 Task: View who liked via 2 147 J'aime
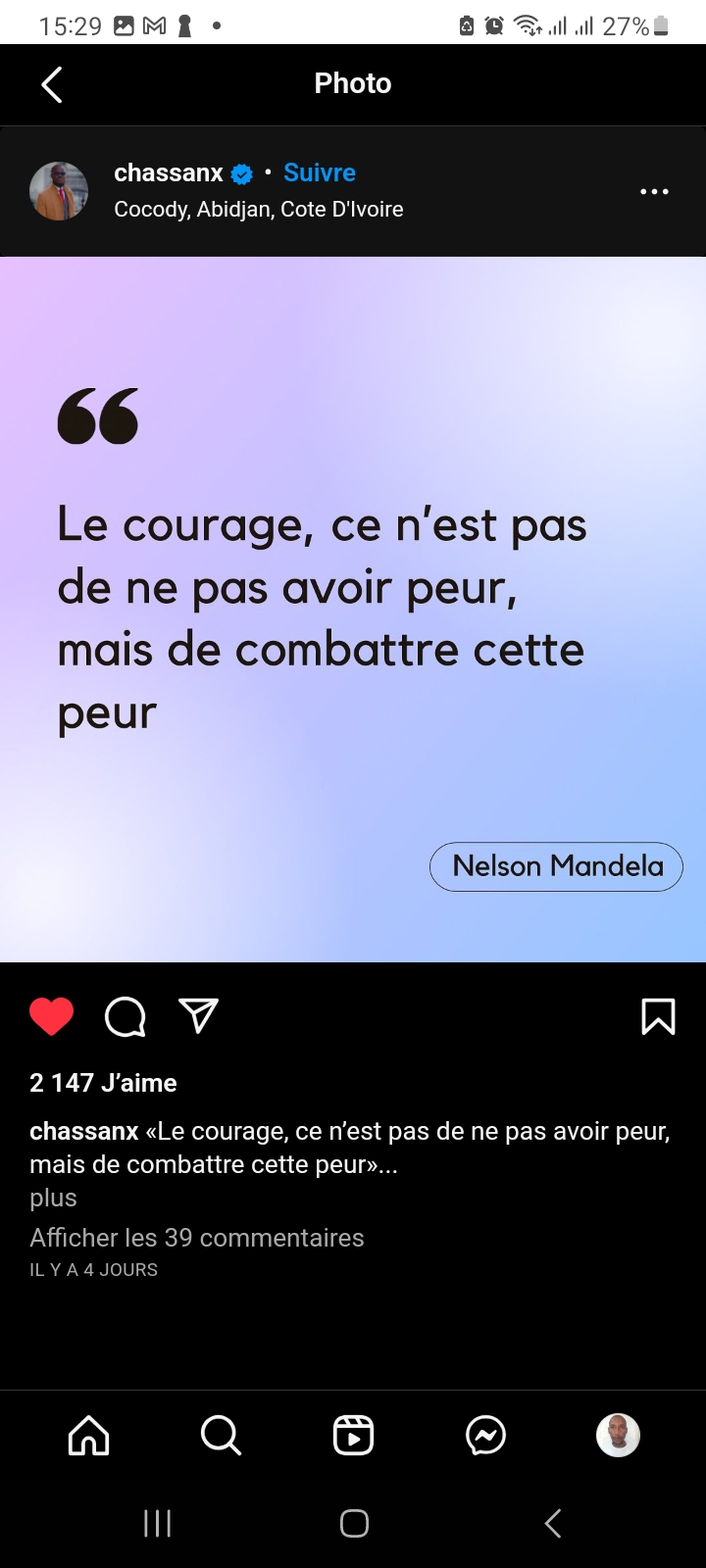point(104,1083)
